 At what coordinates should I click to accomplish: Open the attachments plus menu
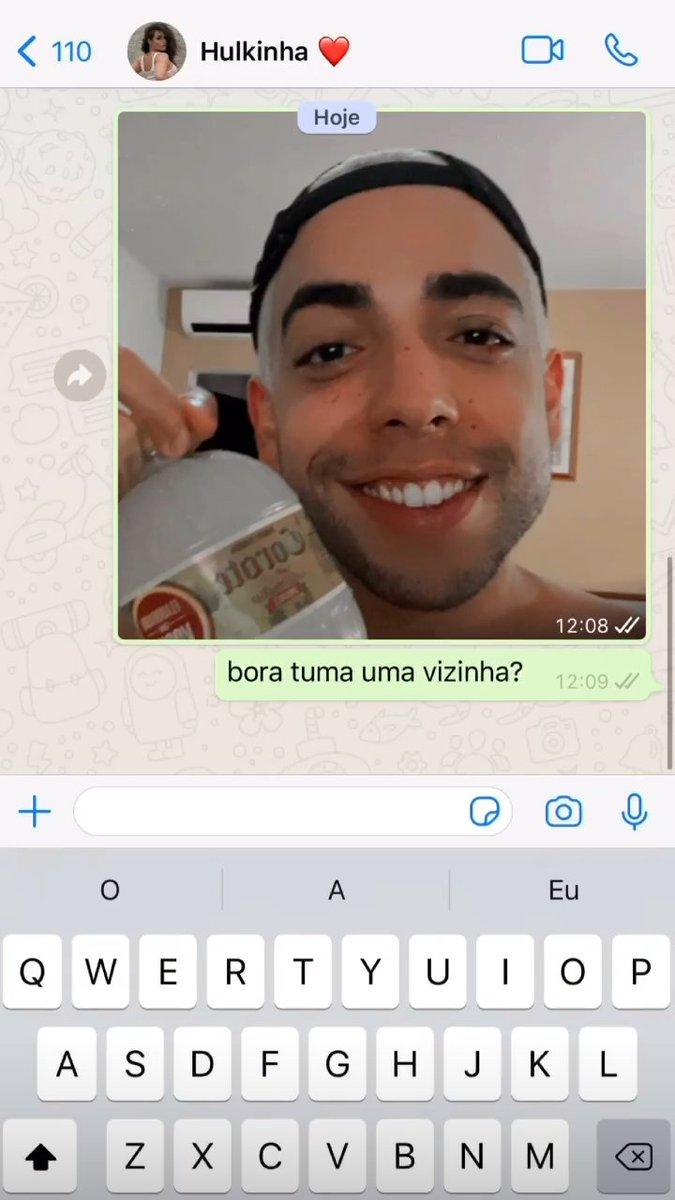pos(35,811)
